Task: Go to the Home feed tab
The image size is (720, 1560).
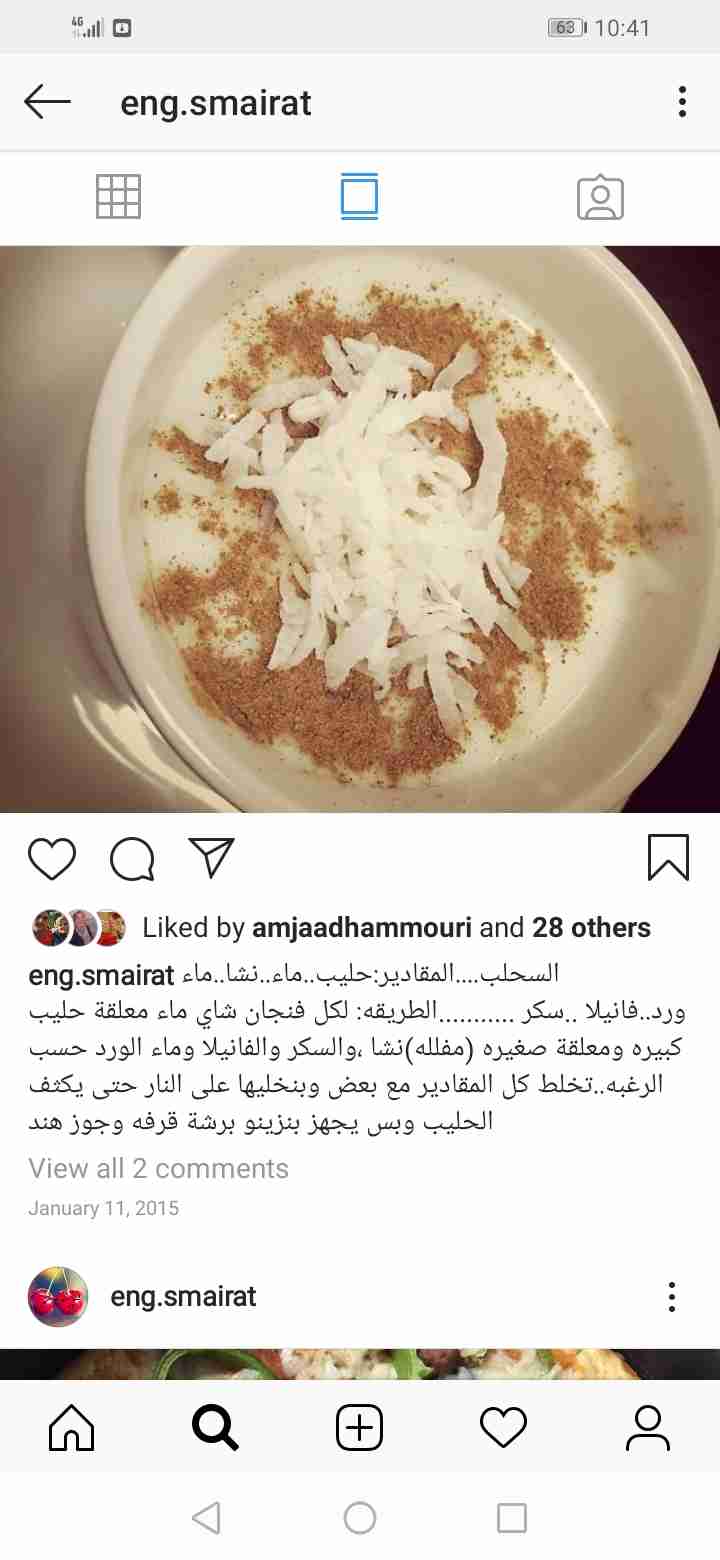Action: [x=72, y=1428]
